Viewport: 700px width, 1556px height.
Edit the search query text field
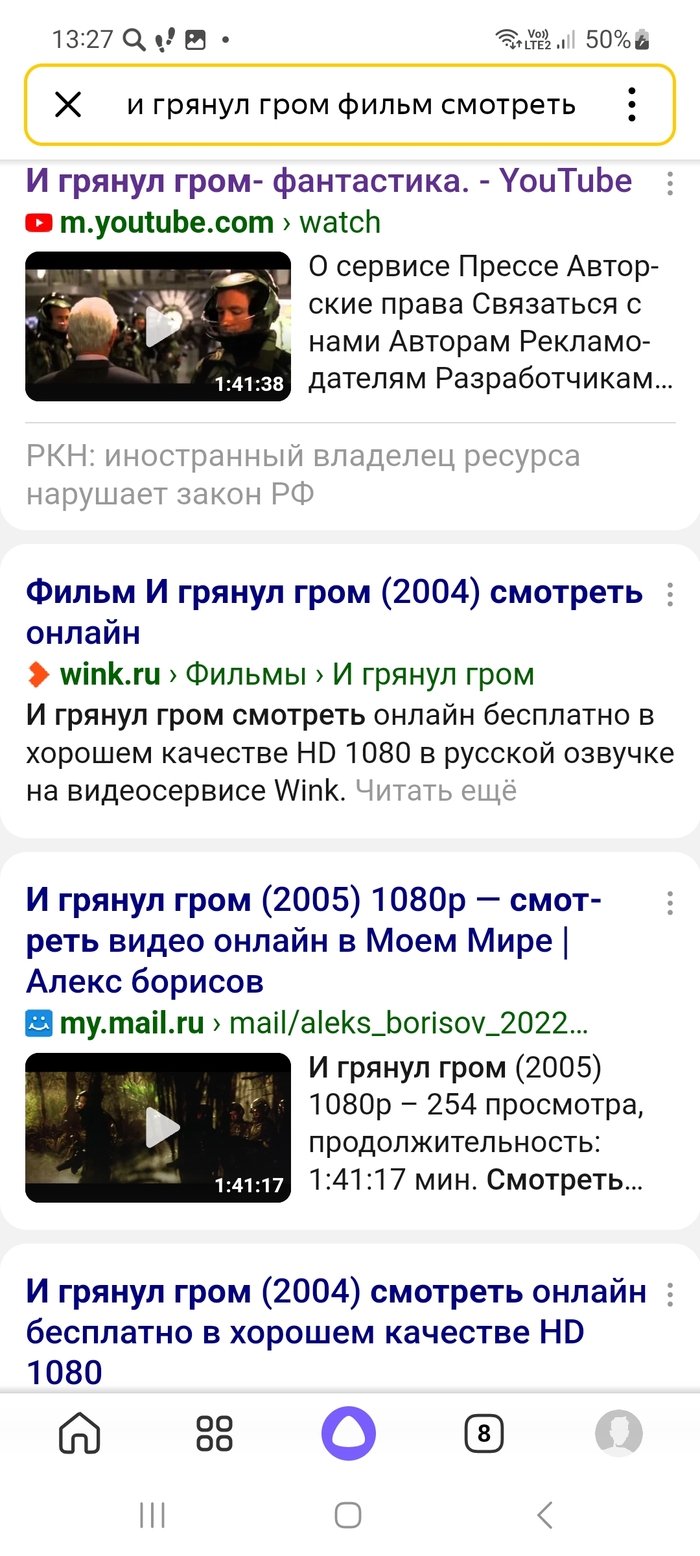point(350,104)
